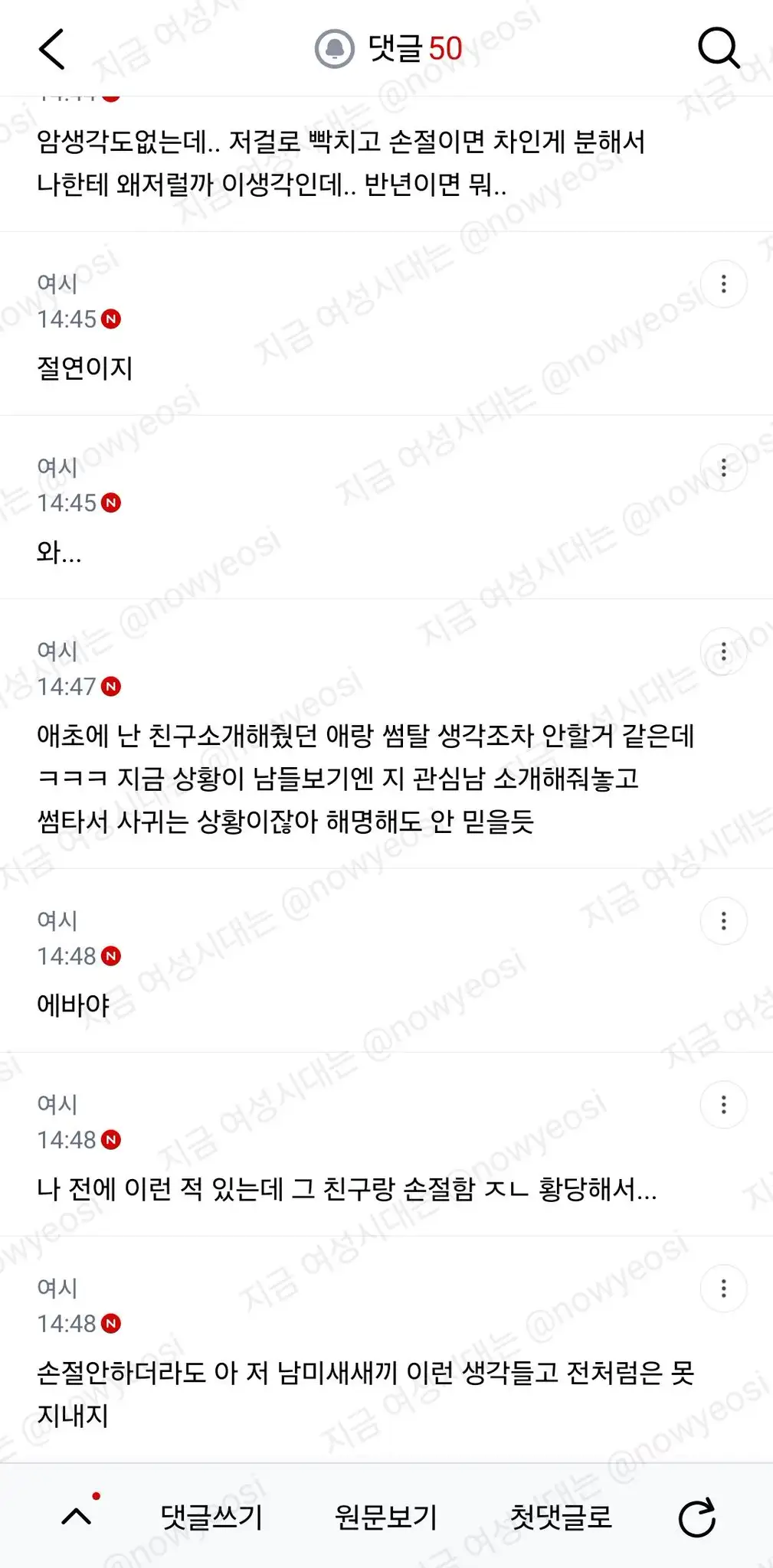Viewport: 773px width, 1568px height.
Task: Open options menu for comment '절연이지'
Action: click(x=723, y=284)
